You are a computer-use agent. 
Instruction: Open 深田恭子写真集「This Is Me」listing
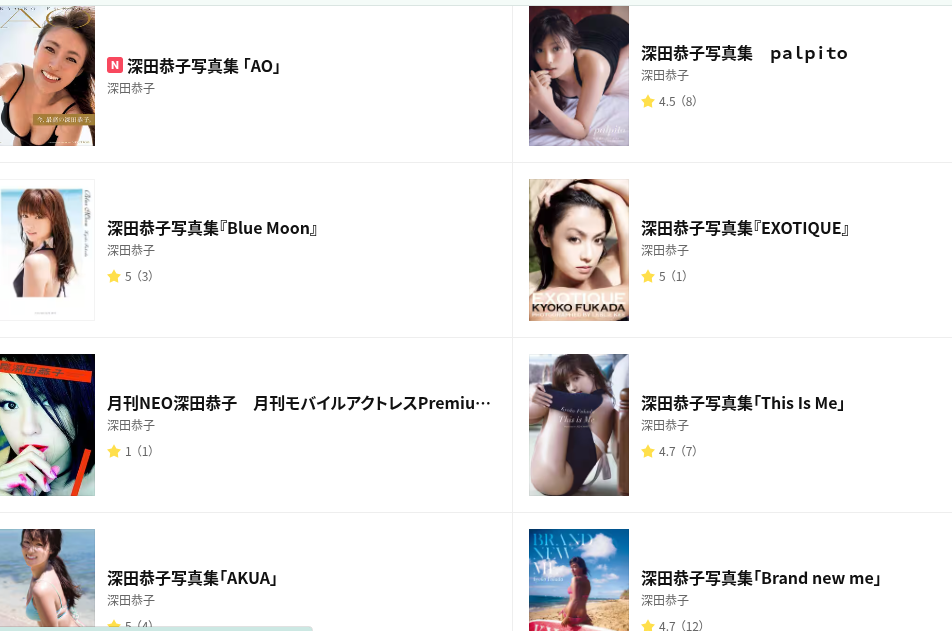click(x=743, y=403)
